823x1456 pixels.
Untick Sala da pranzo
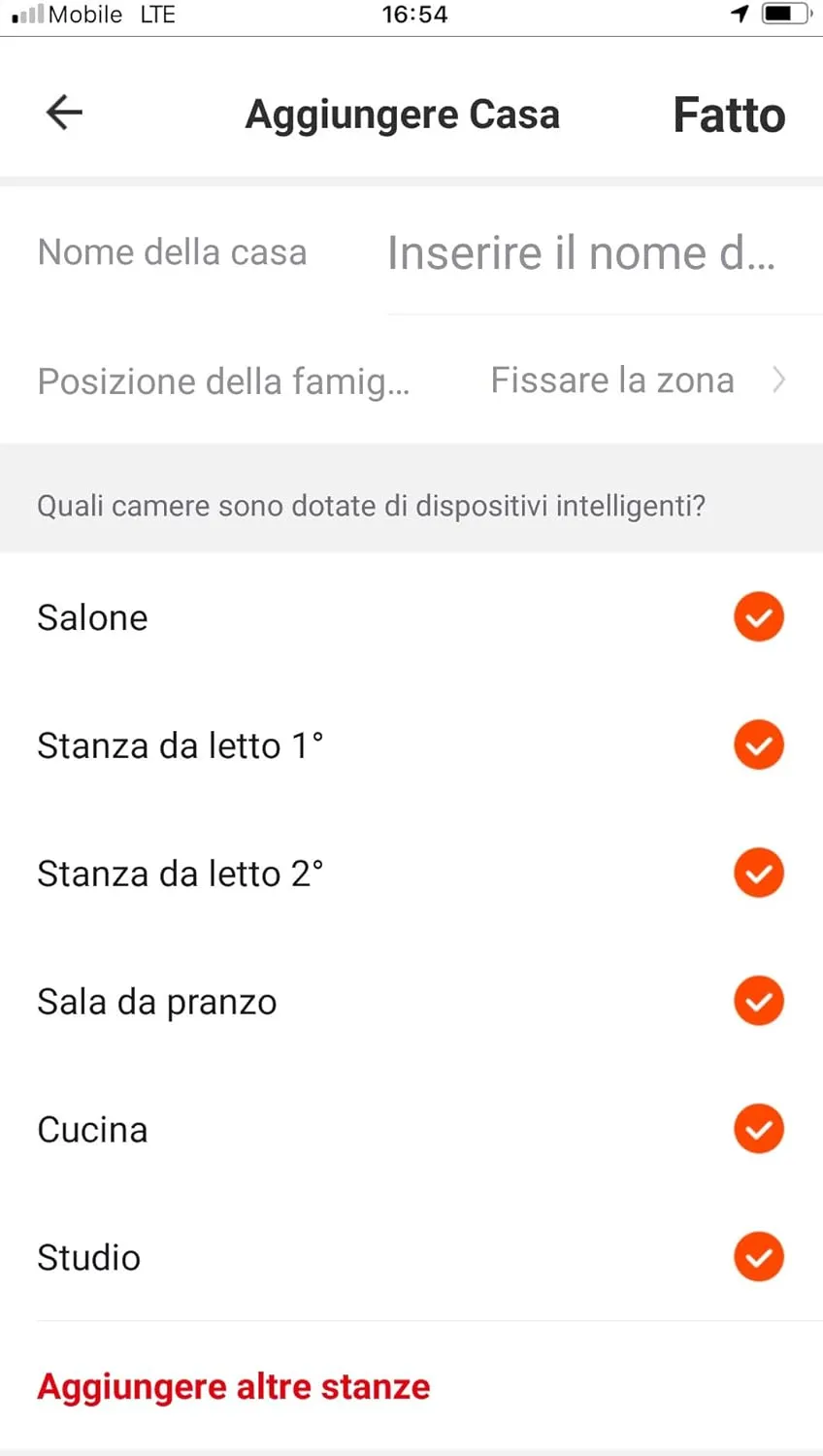[x=758, y=1002]
